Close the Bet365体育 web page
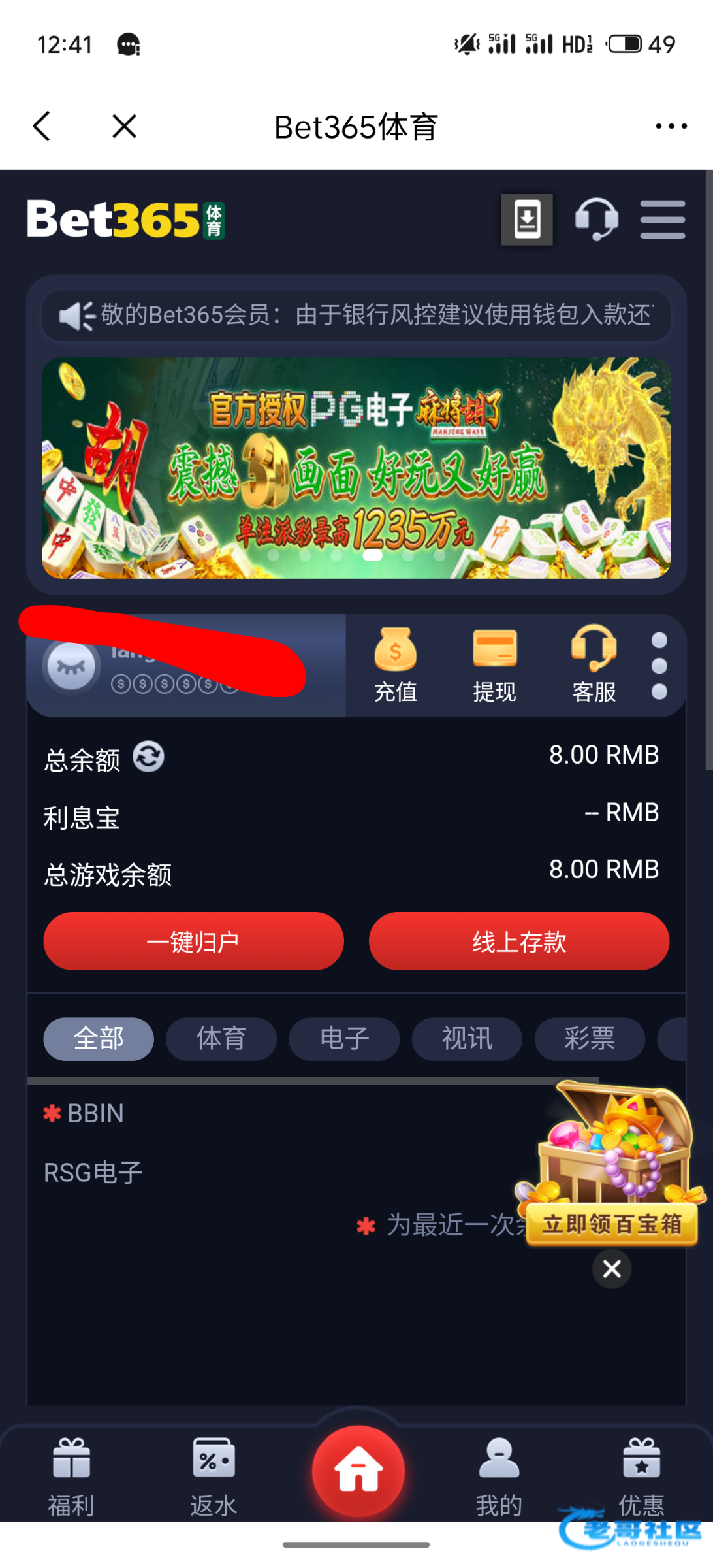Viewport: 713px width, 1568px height. pyautogui.click(x=124, y=126)
